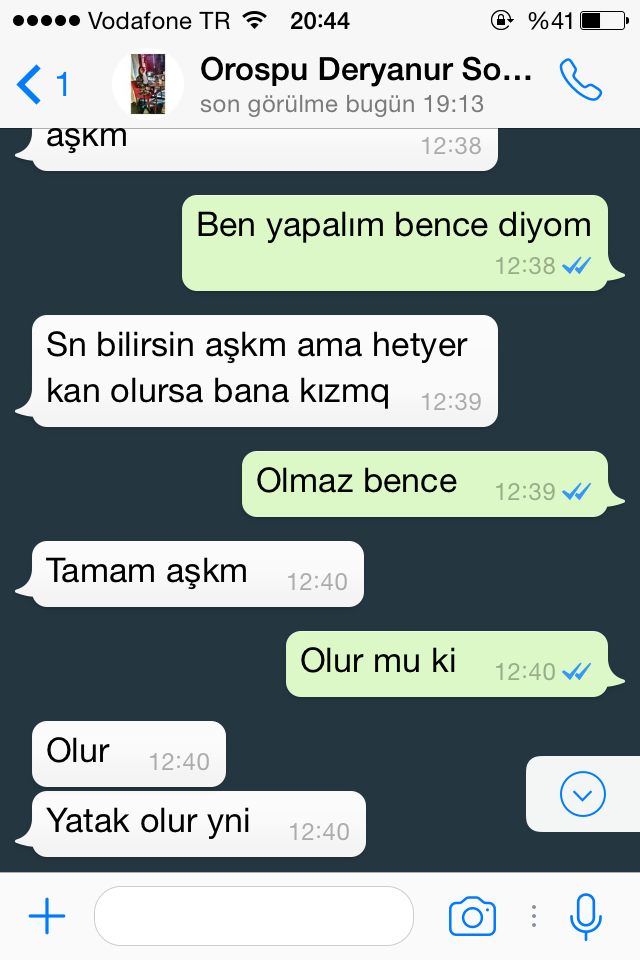Open the camera to send a photo
This screenshot has height=960, width=640.
click(x=472, y=916)
